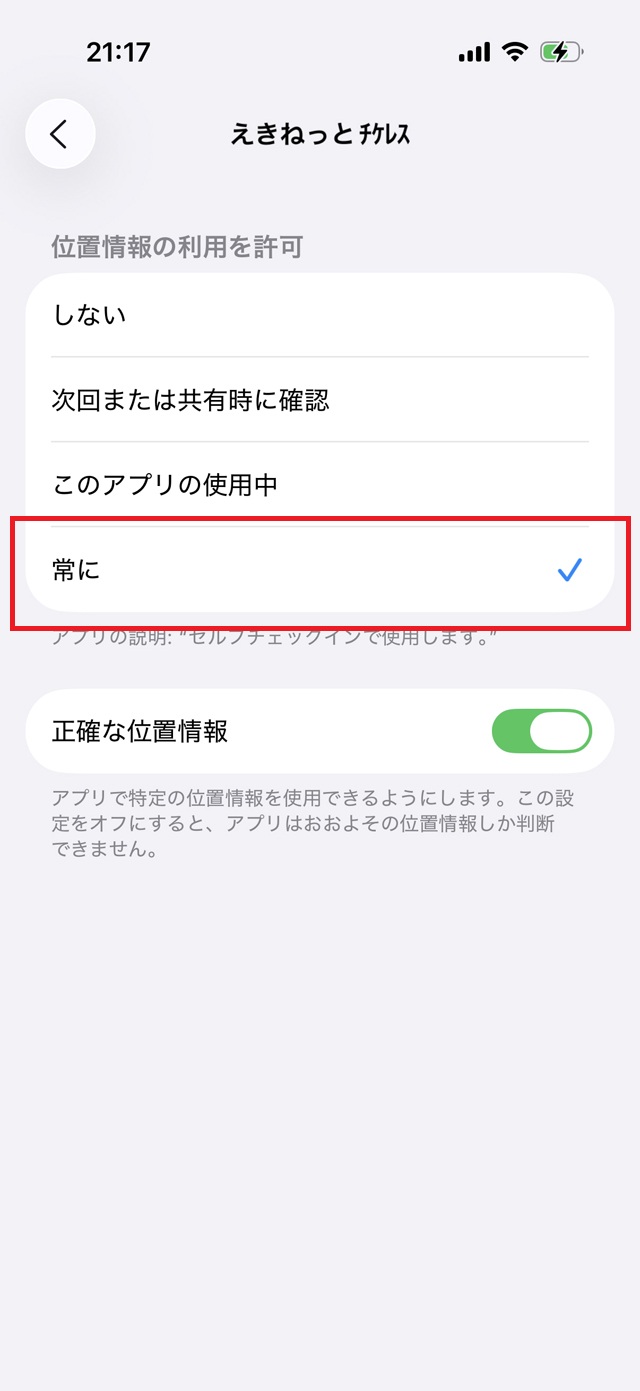Image resolution: width=640 pixels, height=1391 pixels.
Task: Select しない location option
Action: pos(319,315)
